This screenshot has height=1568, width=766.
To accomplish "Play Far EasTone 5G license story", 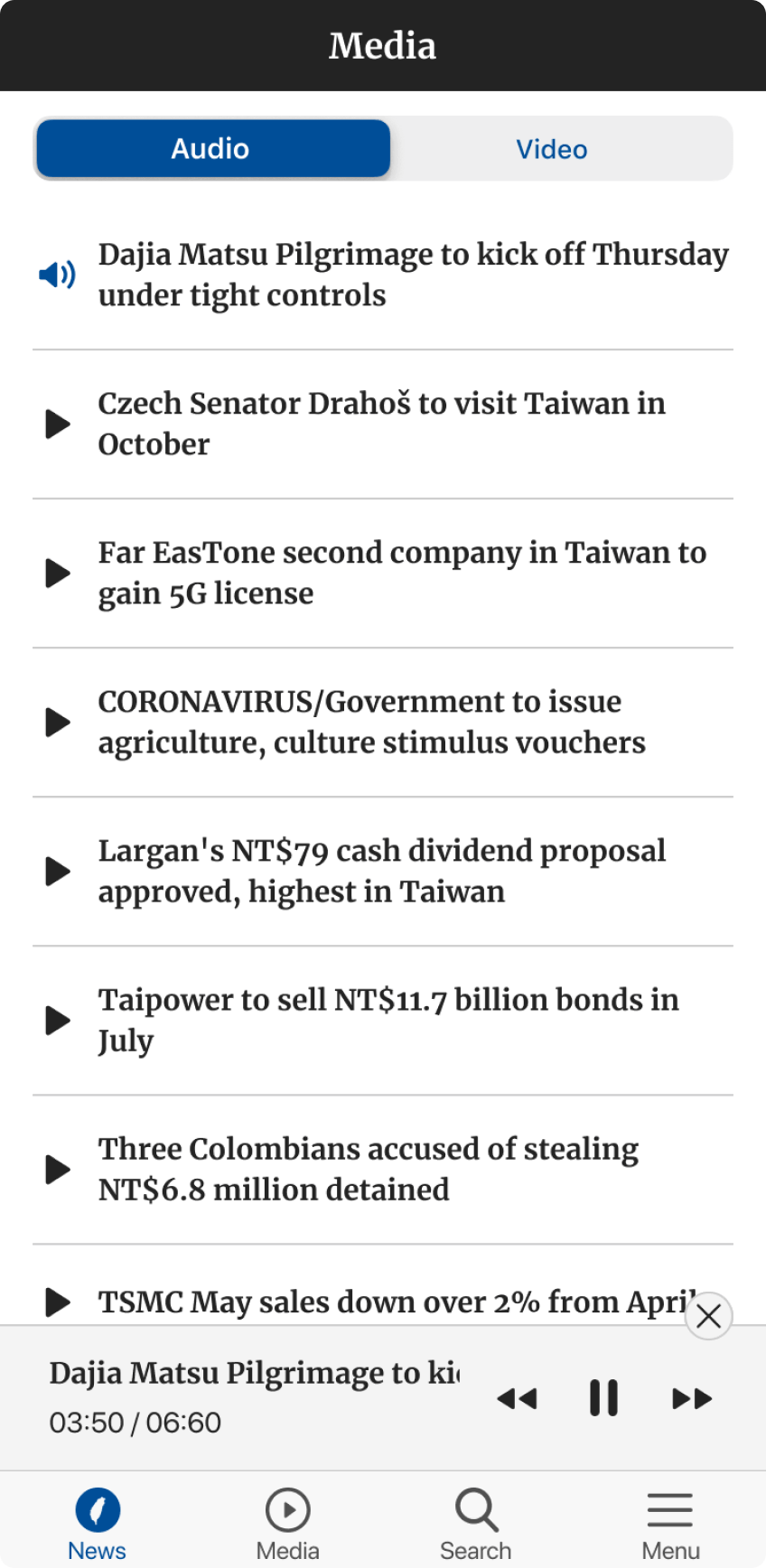I will coord(58,573).
